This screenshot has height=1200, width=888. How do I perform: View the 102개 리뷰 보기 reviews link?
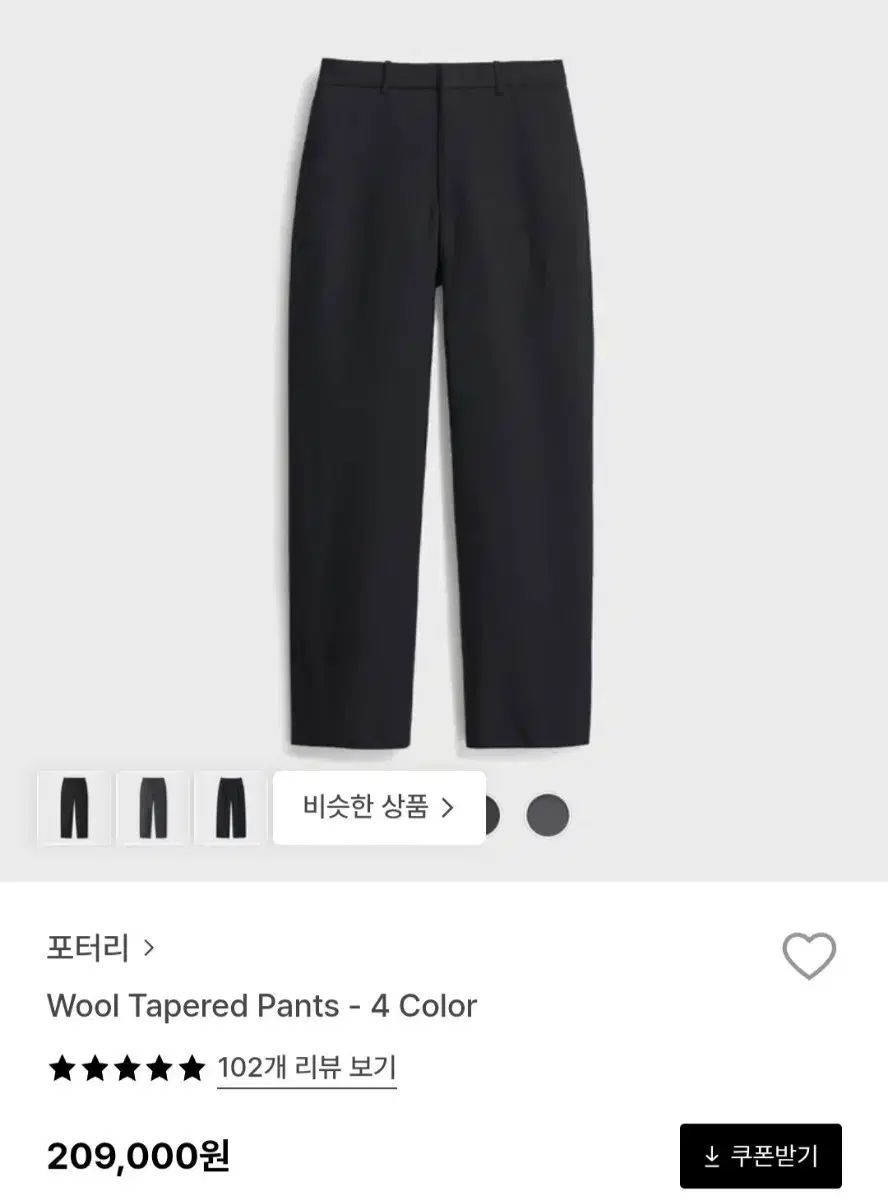point(307,1068)
